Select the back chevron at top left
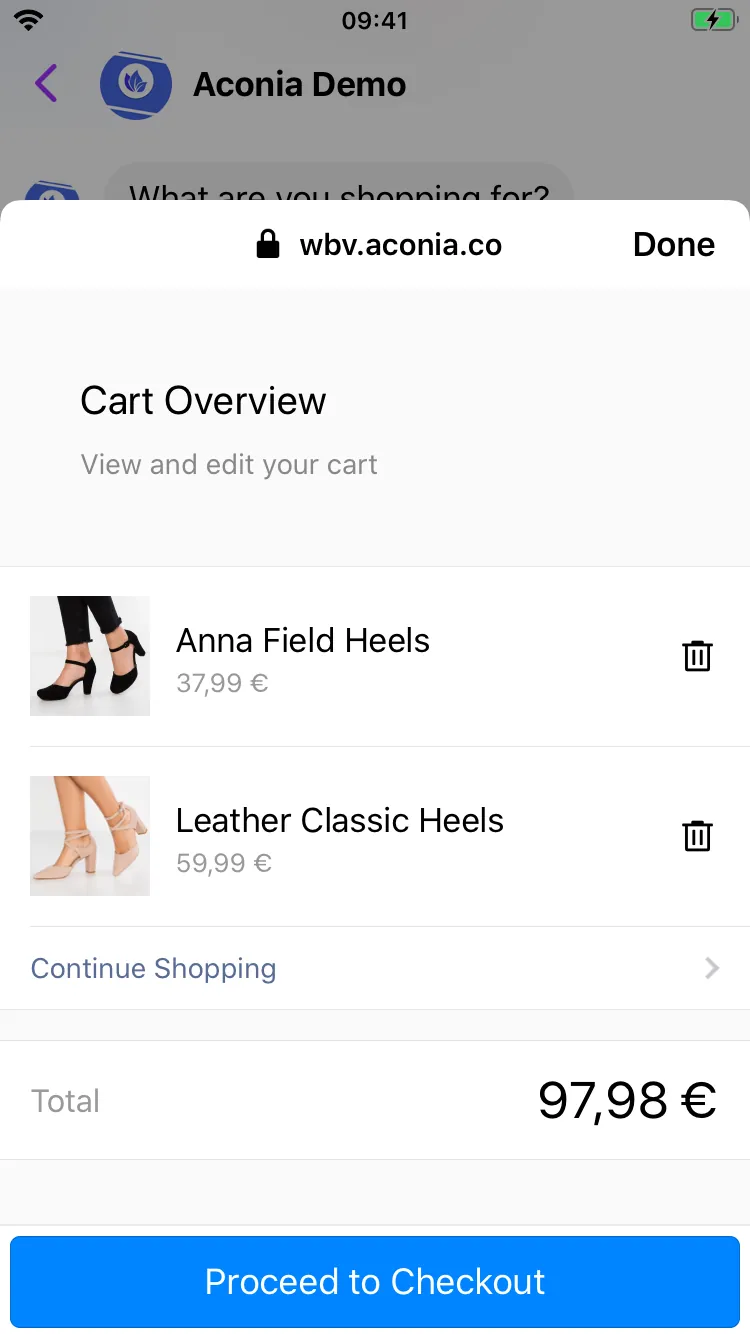Viewport: 750px width, 1334px height. tap(46, 84)
